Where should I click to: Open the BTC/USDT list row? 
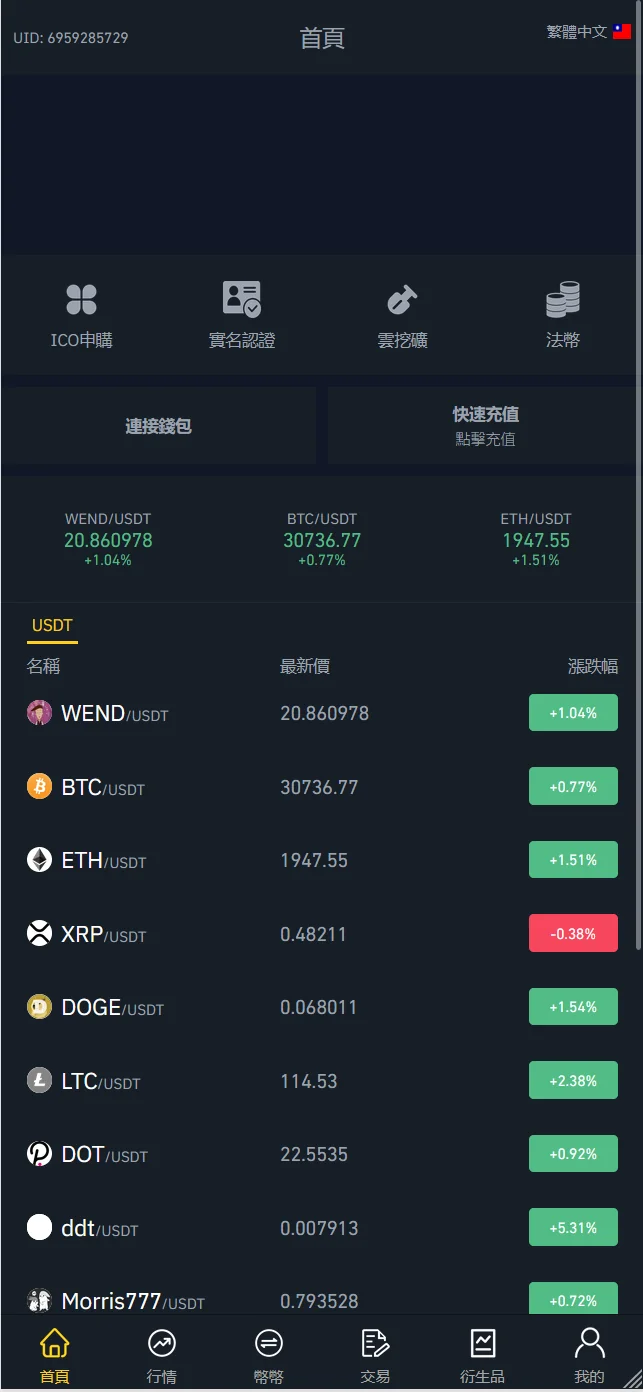[321, 787]
